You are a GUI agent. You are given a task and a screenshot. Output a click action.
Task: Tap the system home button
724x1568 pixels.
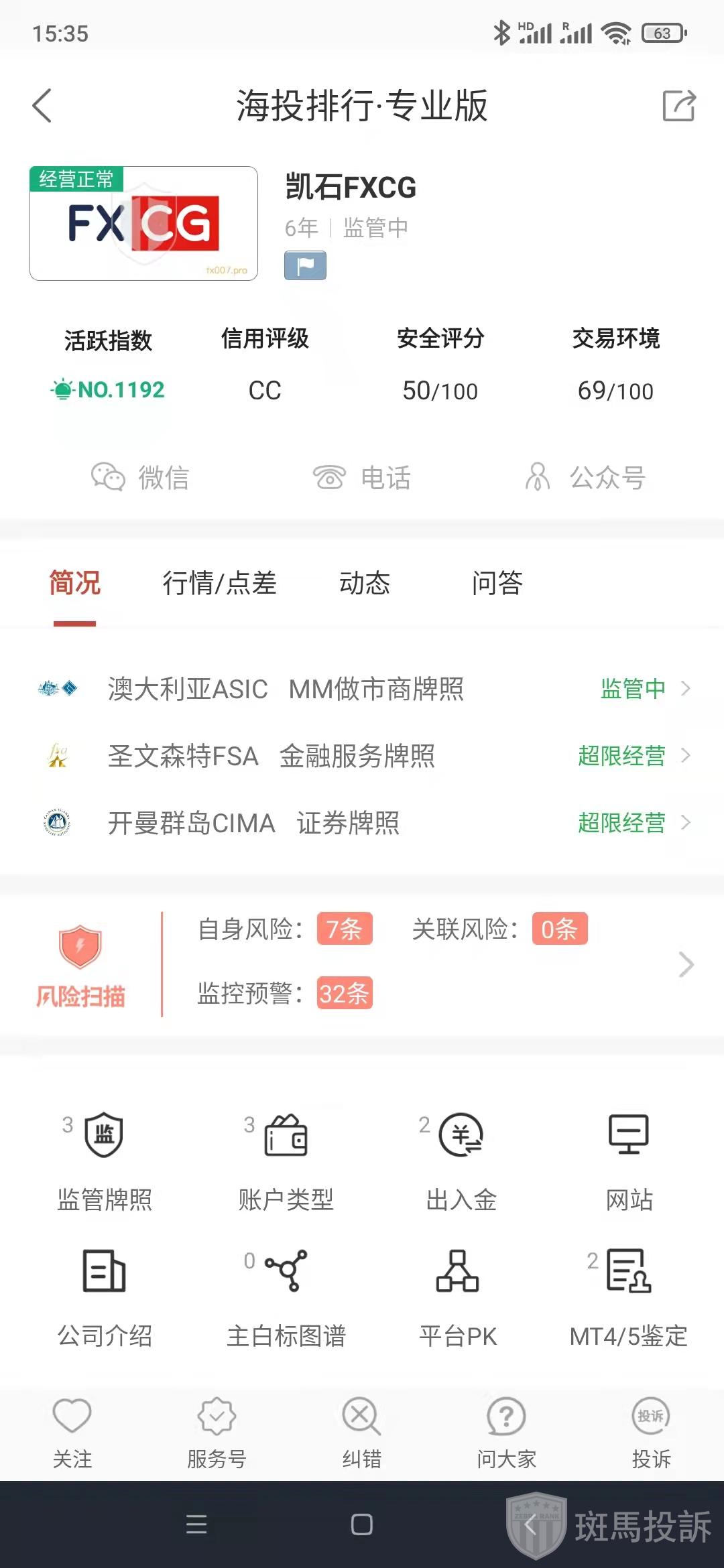pyautogui.click(x=362, y=1524)
